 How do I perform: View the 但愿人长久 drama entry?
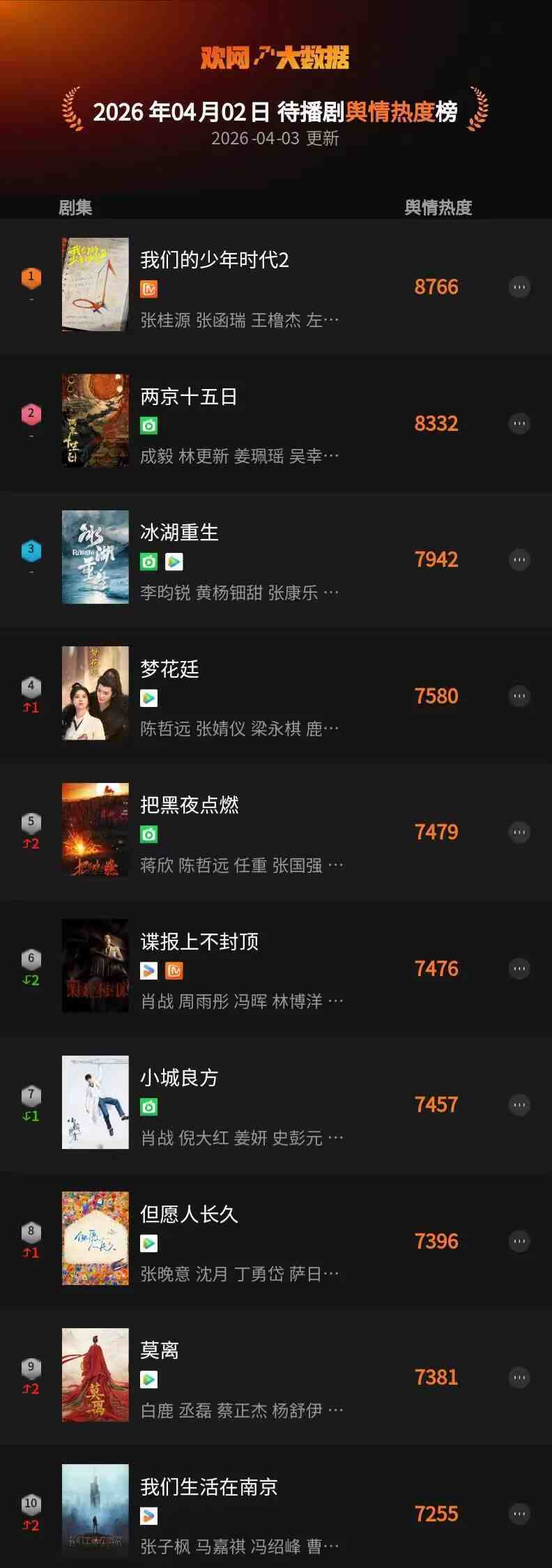189,1215
